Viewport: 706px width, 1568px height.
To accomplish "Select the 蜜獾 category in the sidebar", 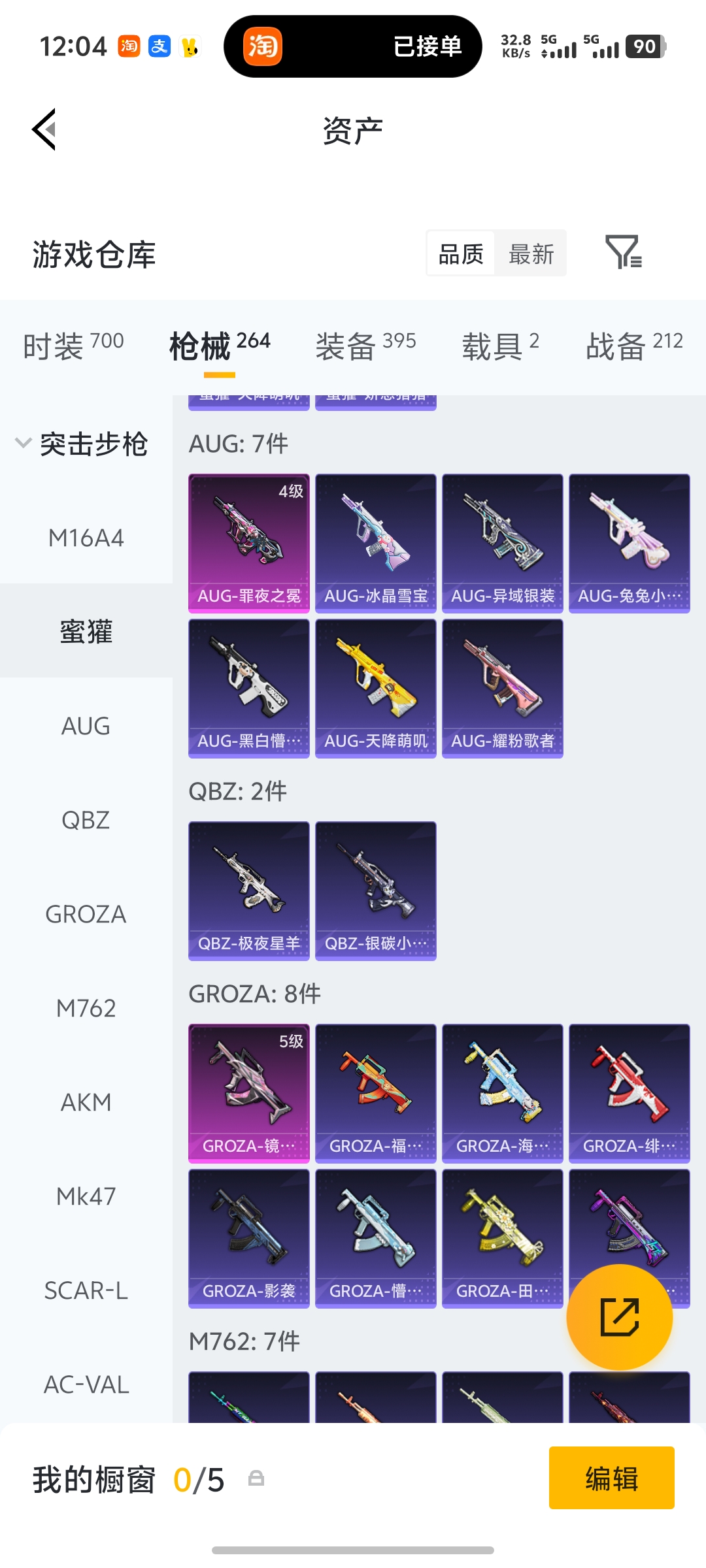I will tap(87, 631).
